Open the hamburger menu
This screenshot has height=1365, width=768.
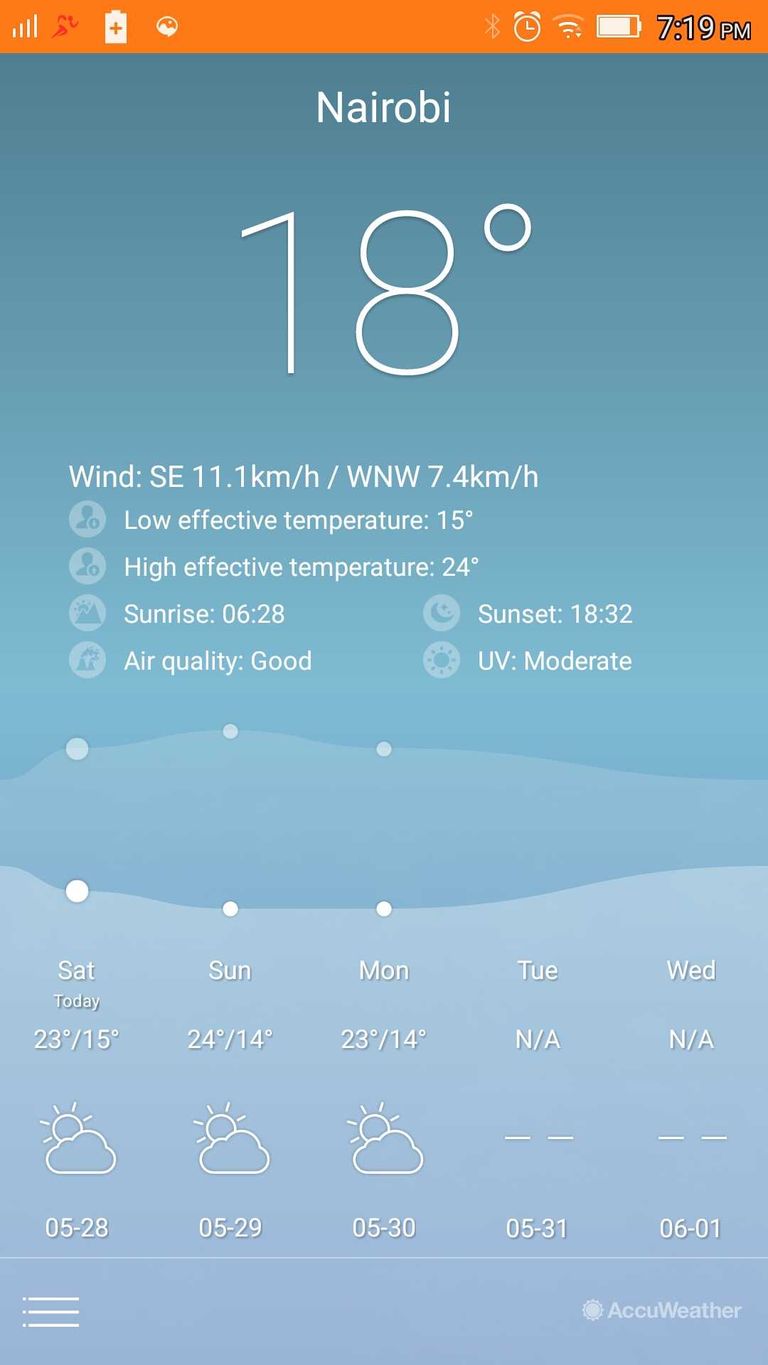click(51, 1311)
